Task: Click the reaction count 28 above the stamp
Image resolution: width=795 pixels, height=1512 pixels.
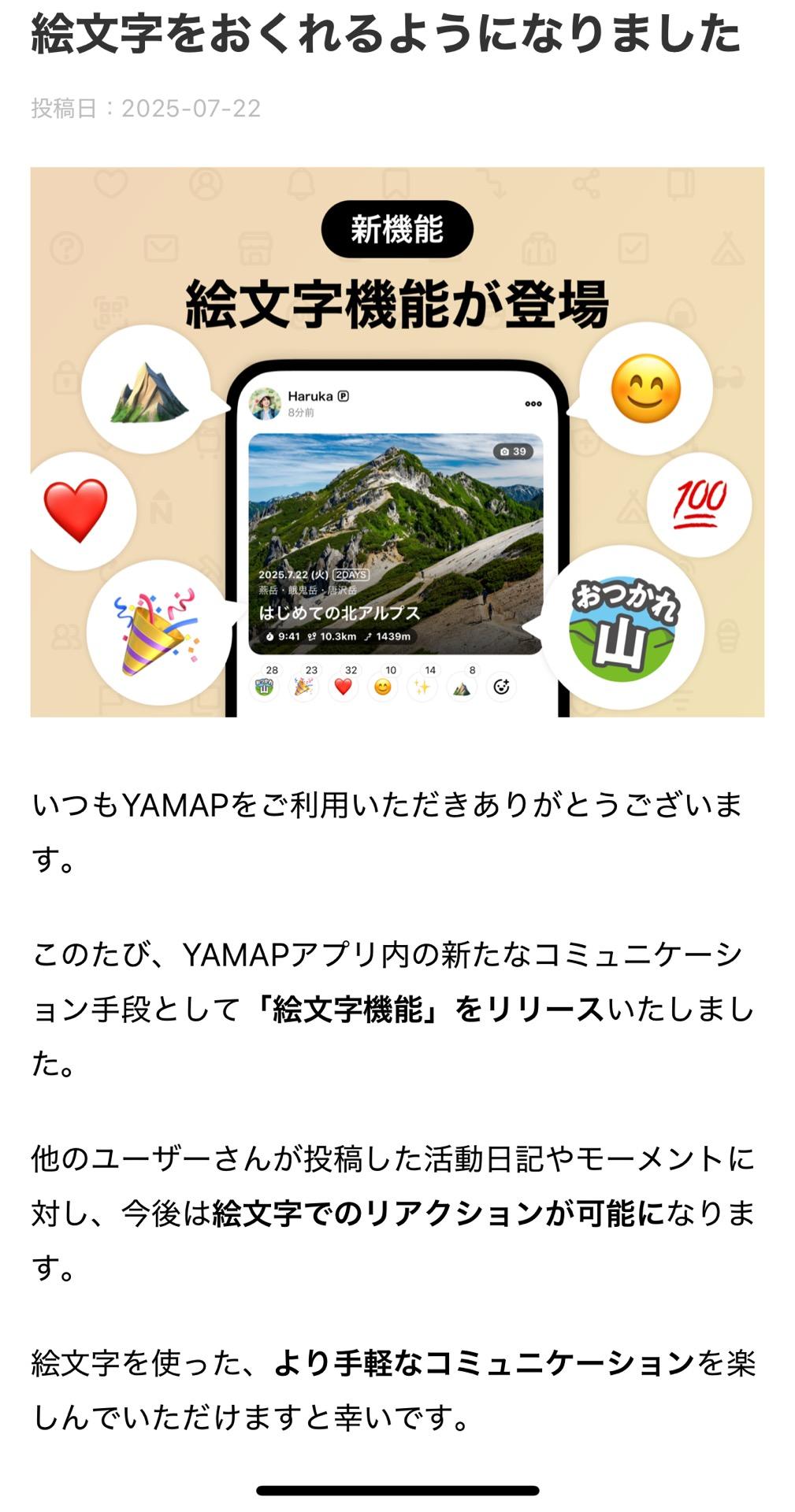Action: click(x=271, y=669)
